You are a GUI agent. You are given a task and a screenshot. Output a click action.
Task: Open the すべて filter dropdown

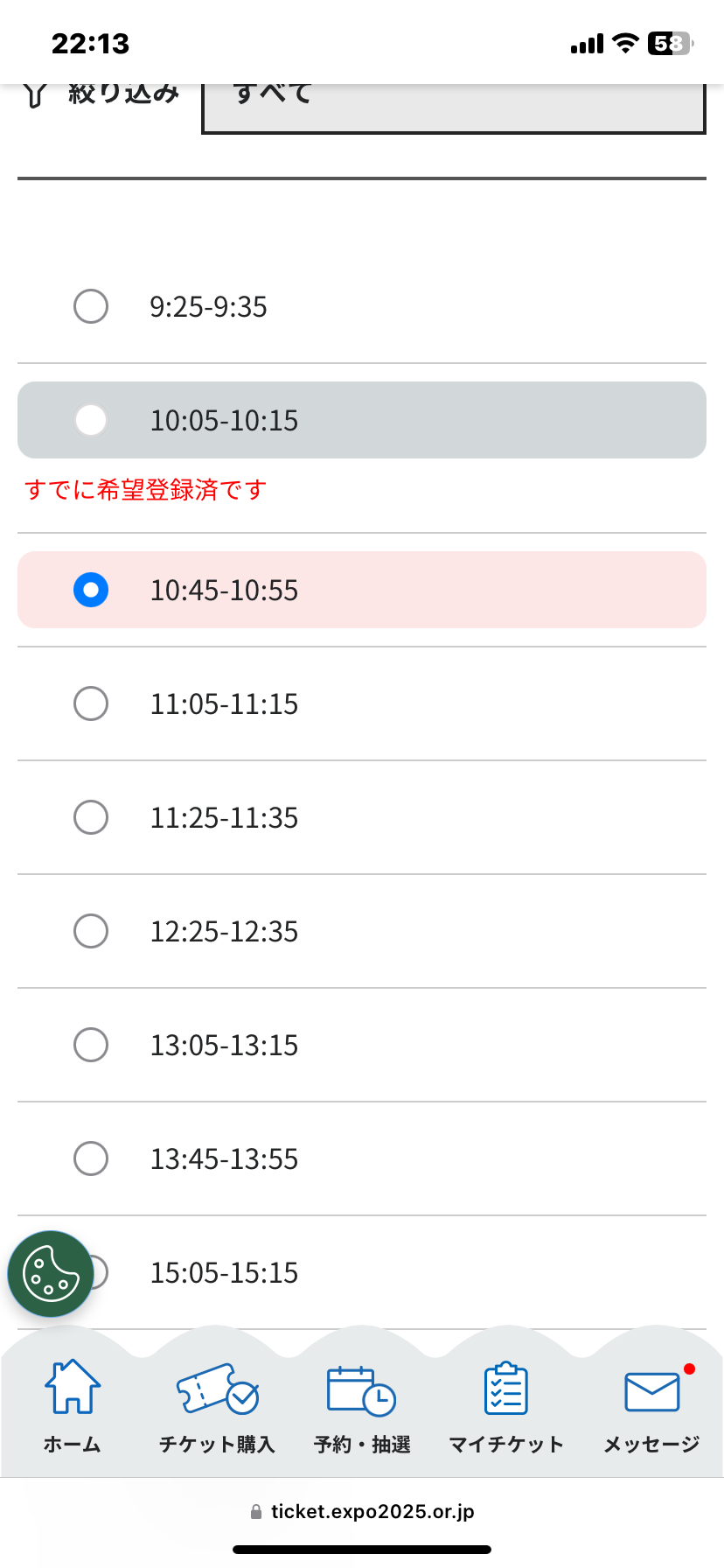pos(453,108)
